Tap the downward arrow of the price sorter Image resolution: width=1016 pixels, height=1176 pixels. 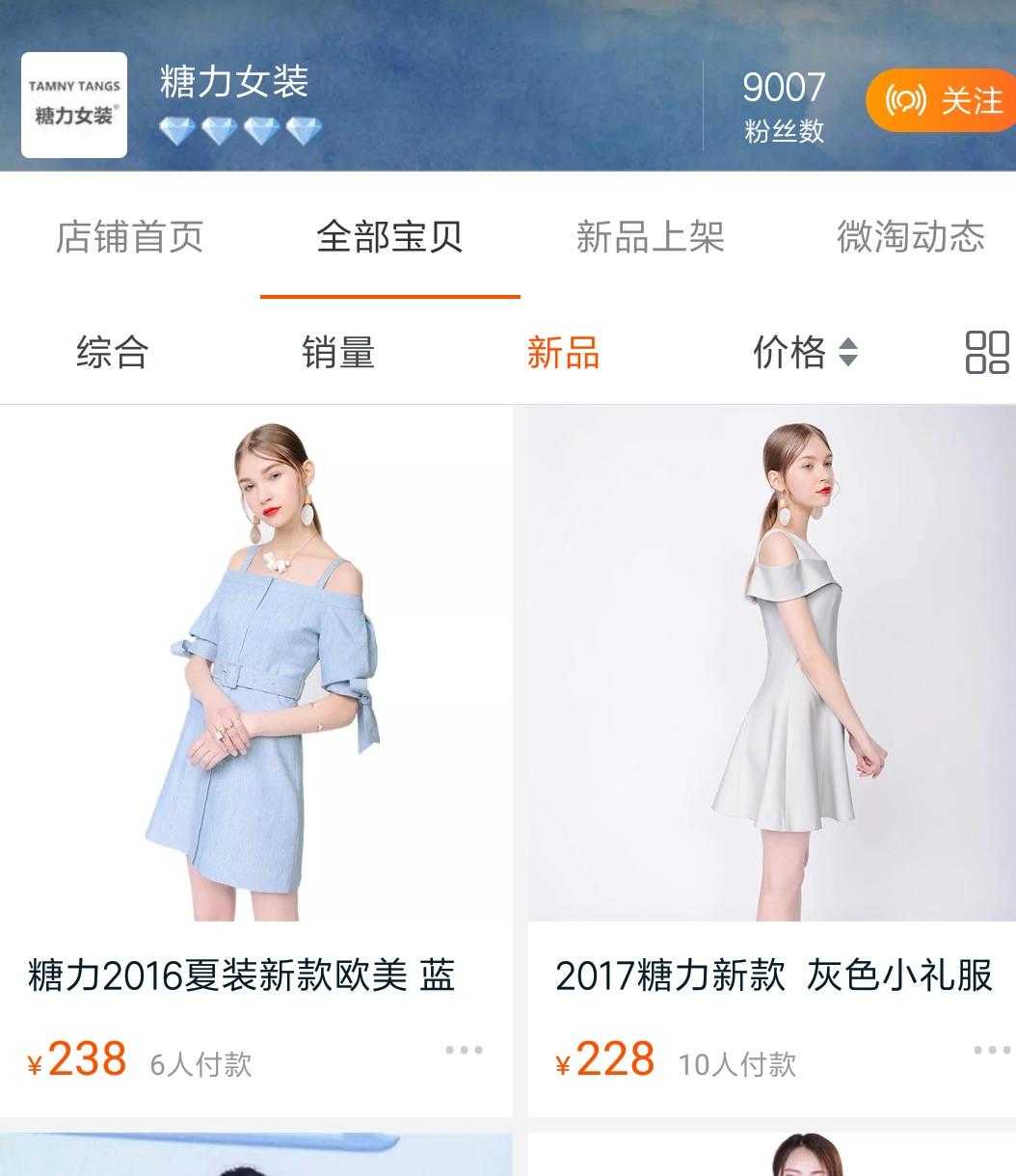pos(848,361)
